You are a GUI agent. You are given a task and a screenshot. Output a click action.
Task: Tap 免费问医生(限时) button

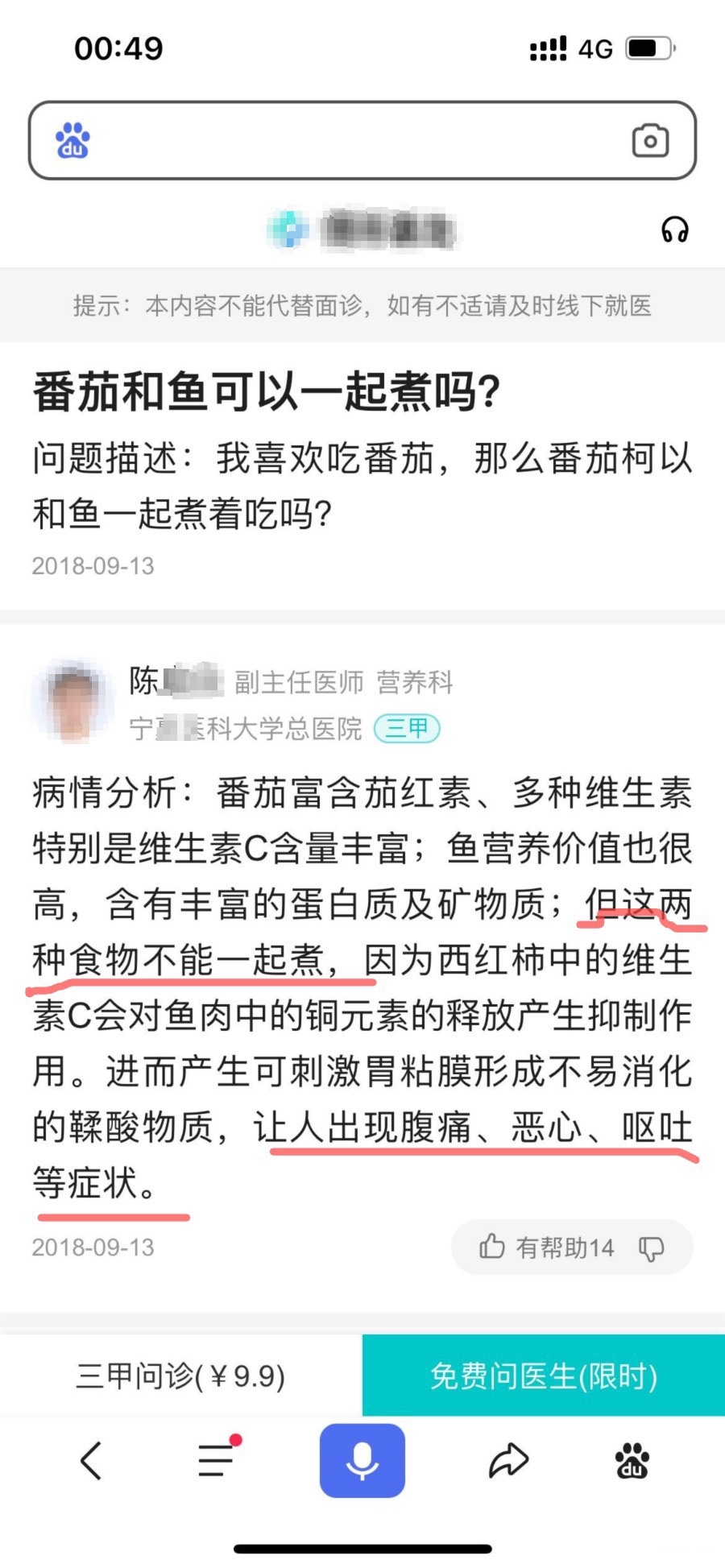point(544,1376)
